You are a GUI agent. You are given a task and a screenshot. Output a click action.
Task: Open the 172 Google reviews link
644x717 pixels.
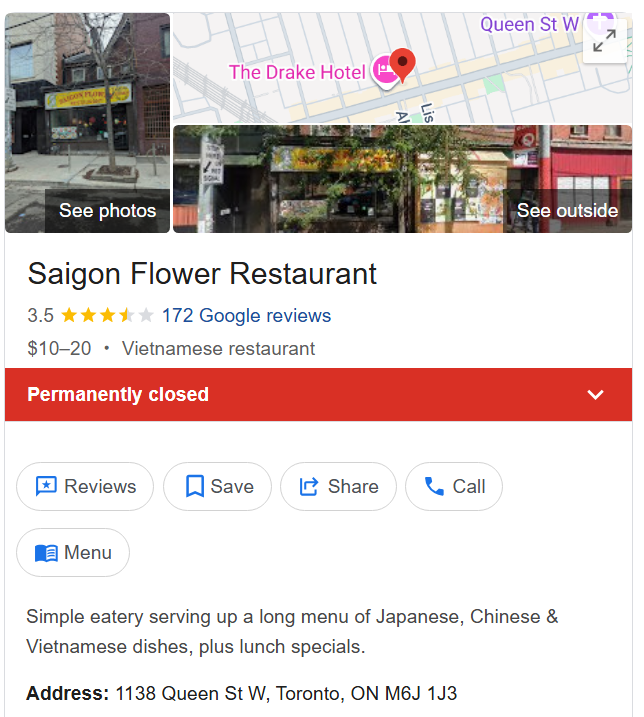tap(246, 316)
